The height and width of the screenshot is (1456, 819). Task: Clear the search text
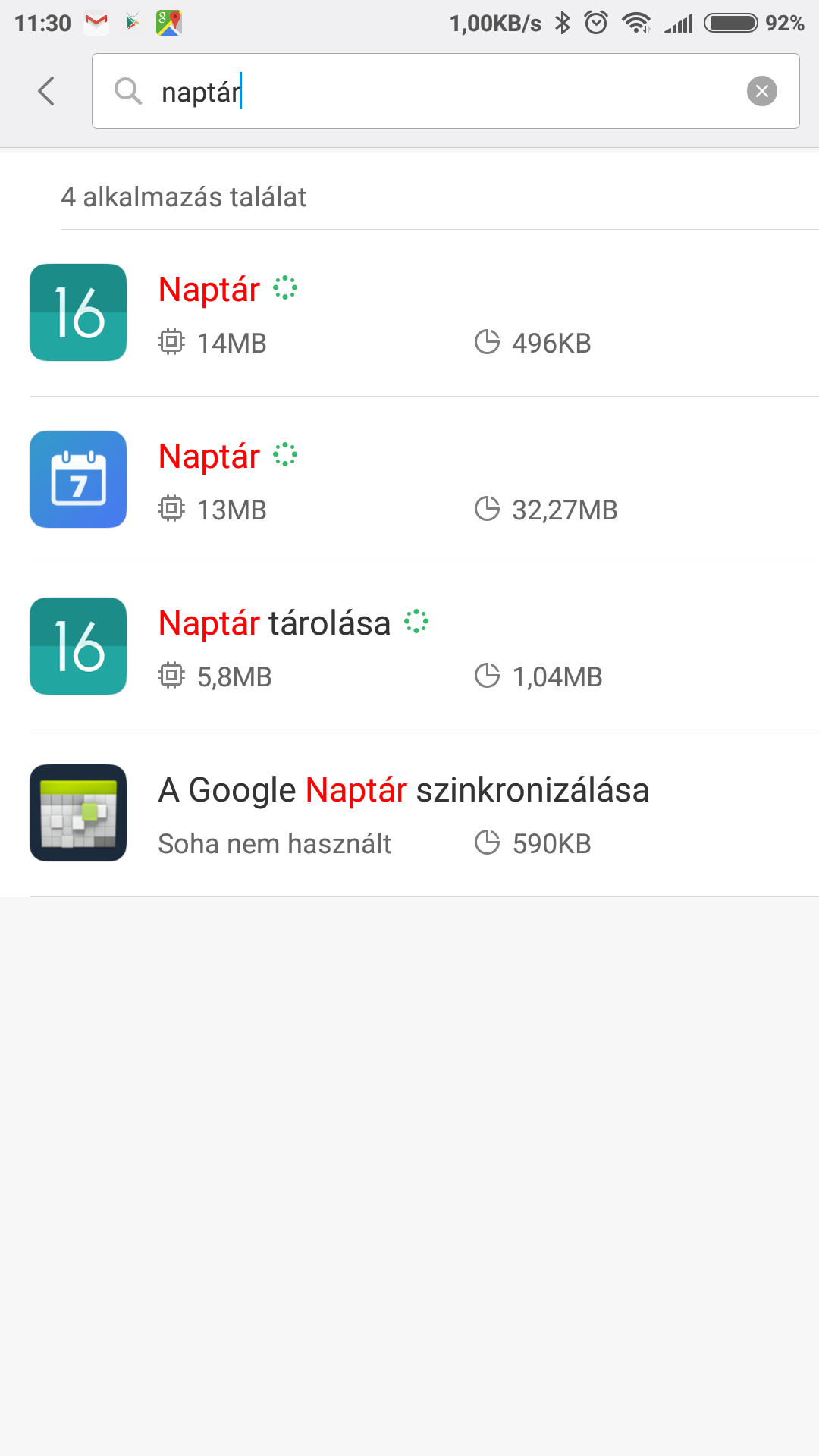point(761,92)
